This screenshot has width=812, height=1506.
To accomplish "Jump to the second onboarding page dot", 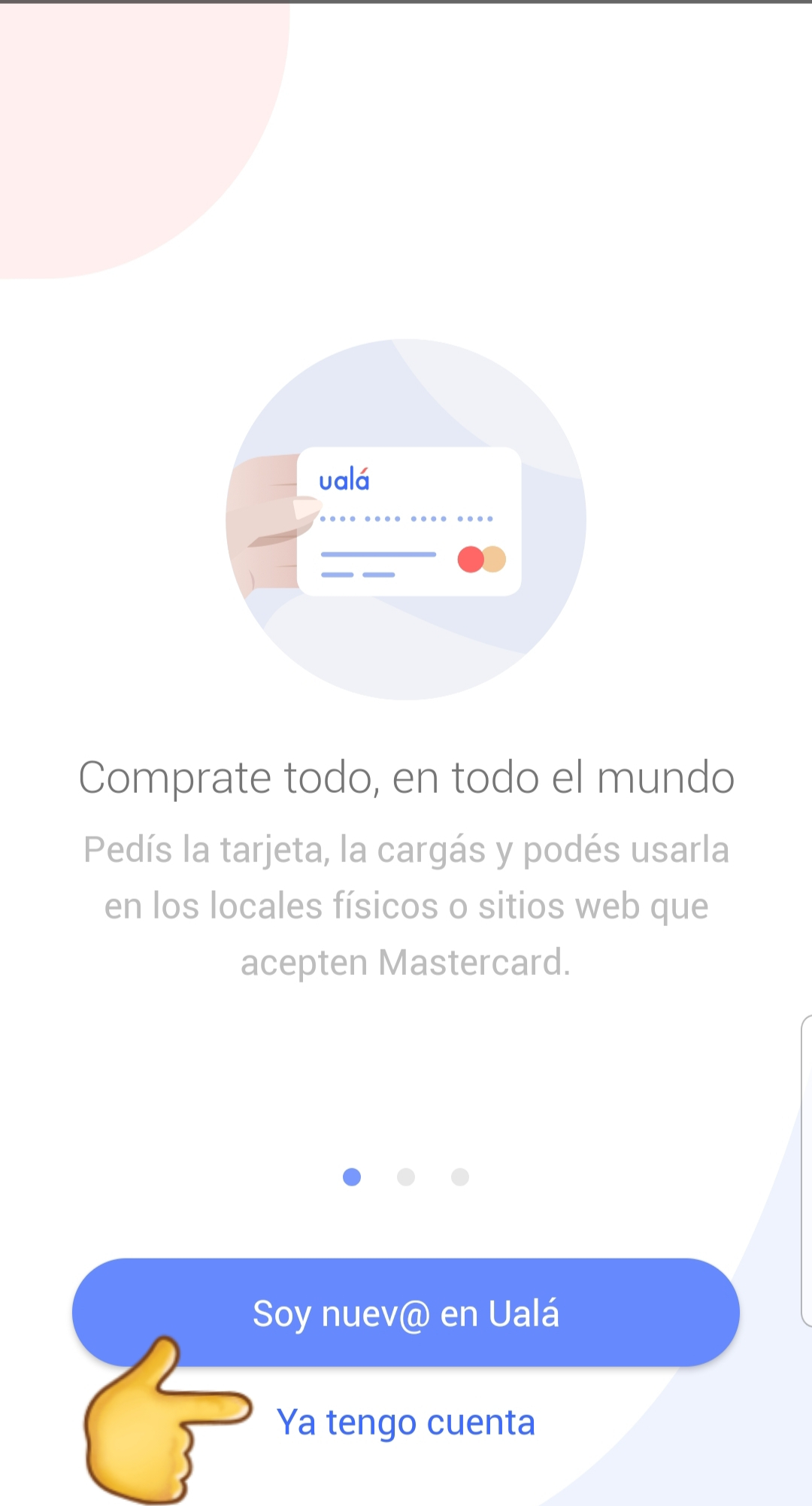I will coord(406,1177).
